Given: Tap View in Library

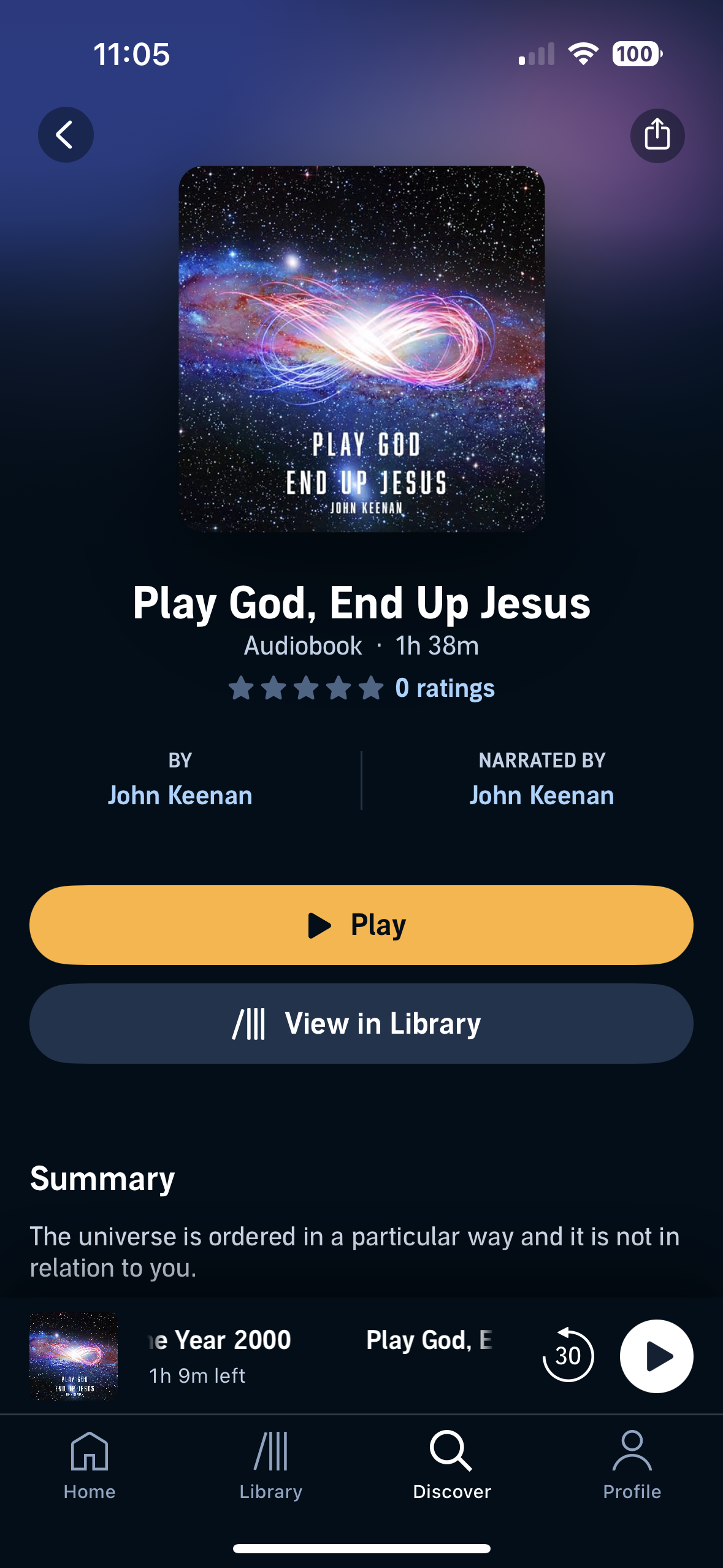Looking at the screenshot, I should click(361, 1023).
